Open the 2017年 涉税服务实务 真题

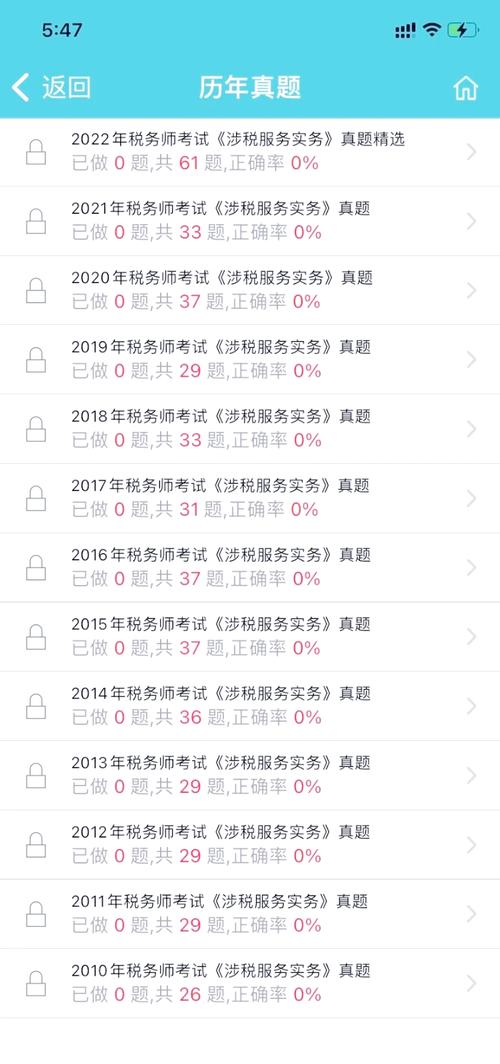[250, 498]
